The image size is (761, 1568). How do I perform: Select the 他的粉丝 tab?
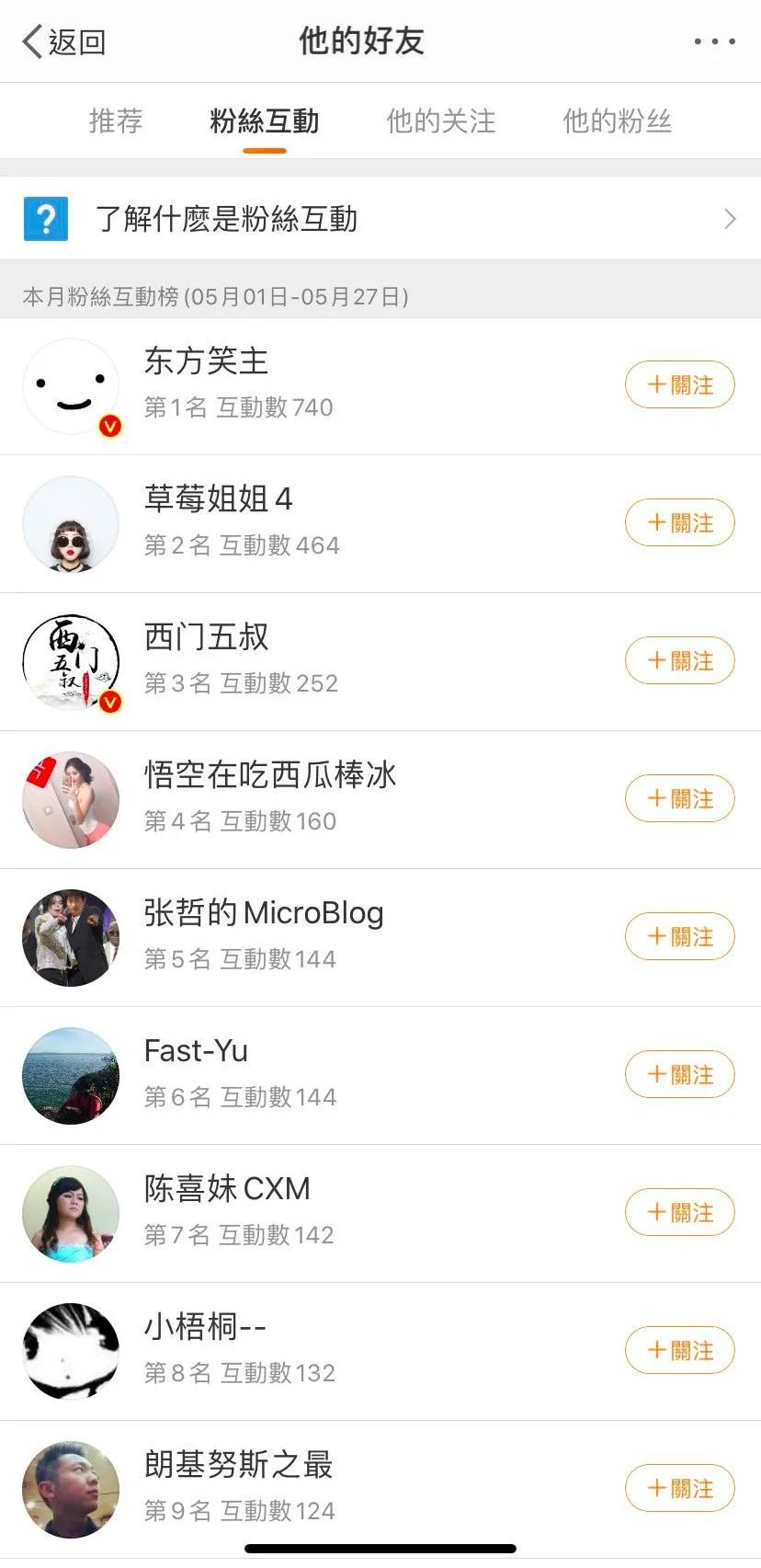618,120
